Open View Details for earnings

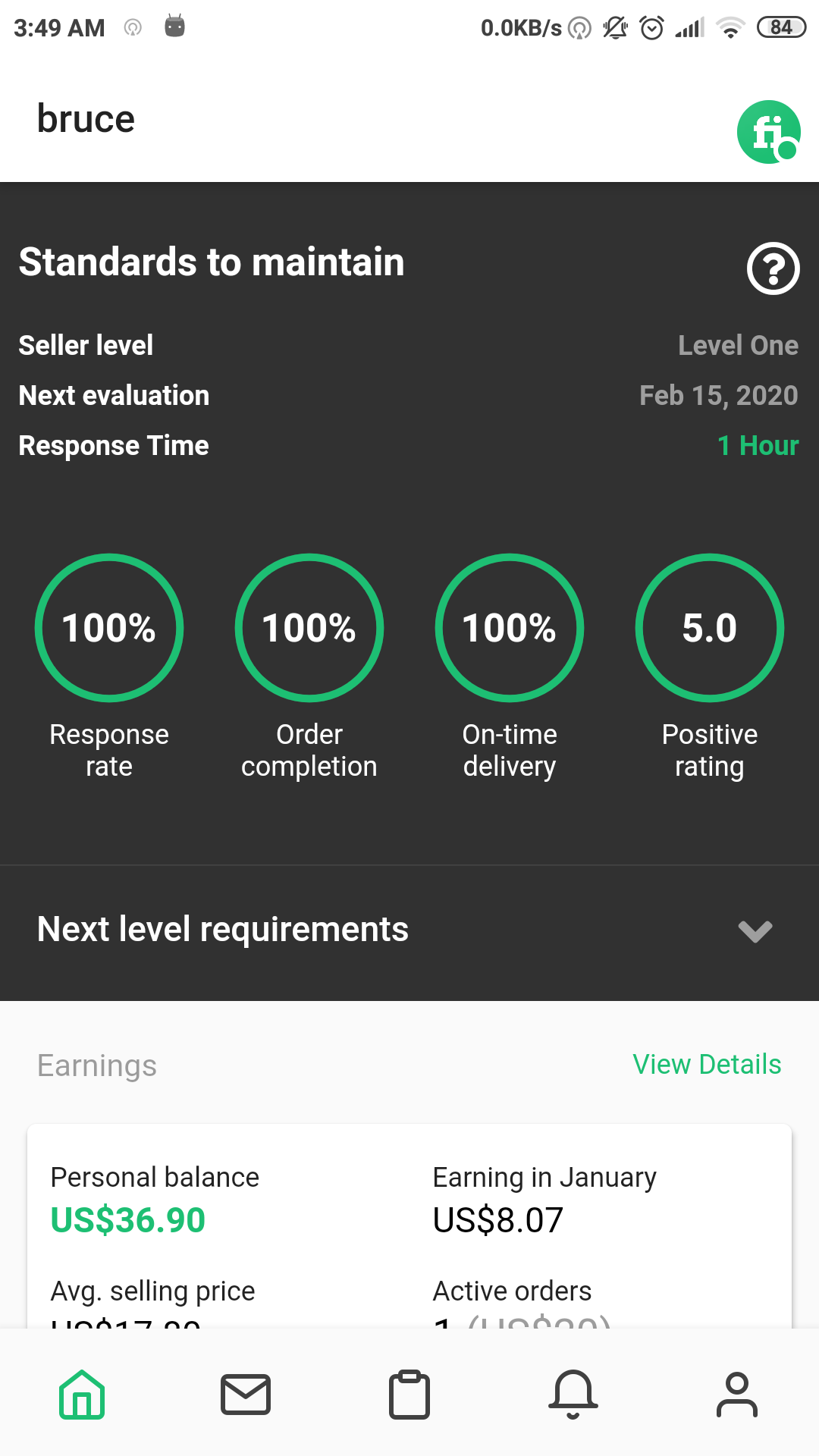tap(707, 1065)
